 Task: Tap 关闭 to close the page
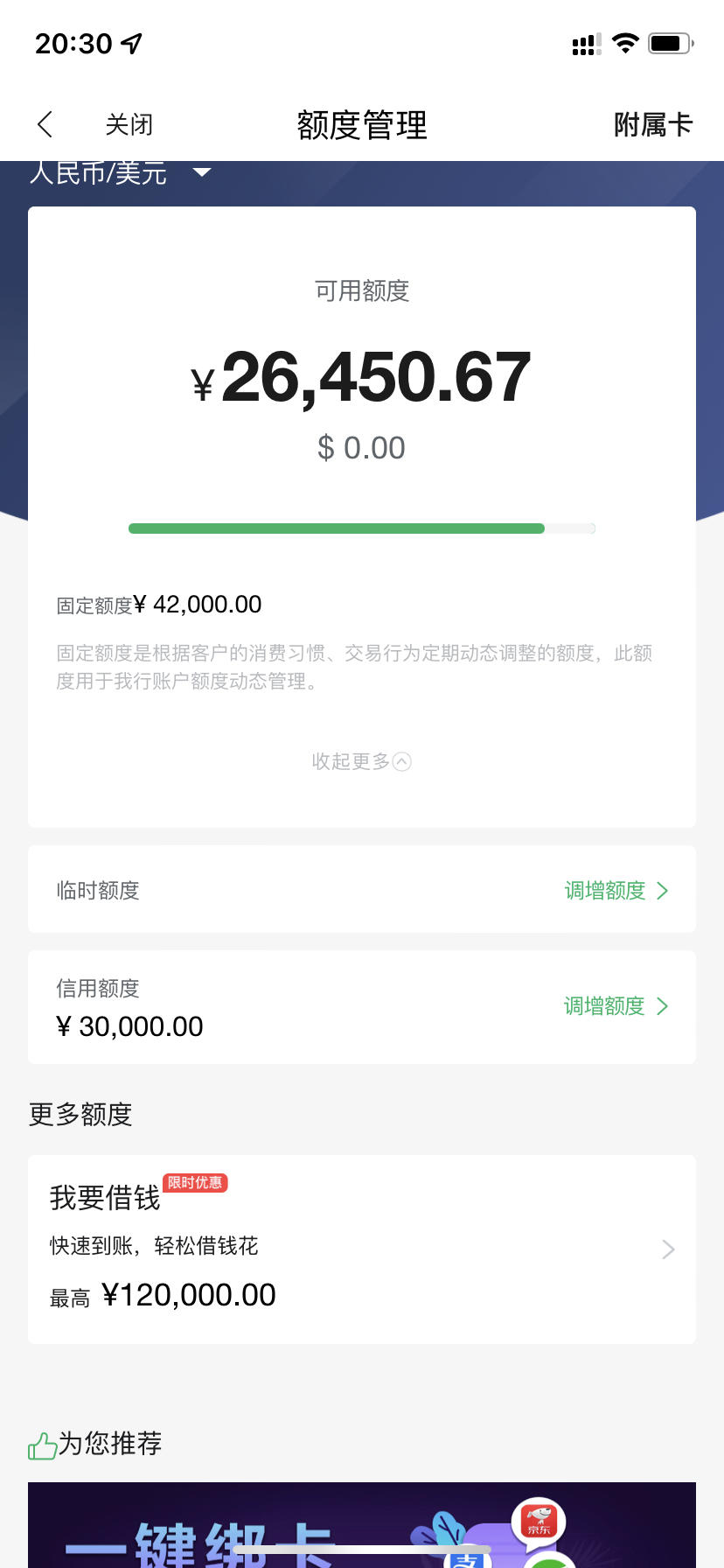point(129,124)
